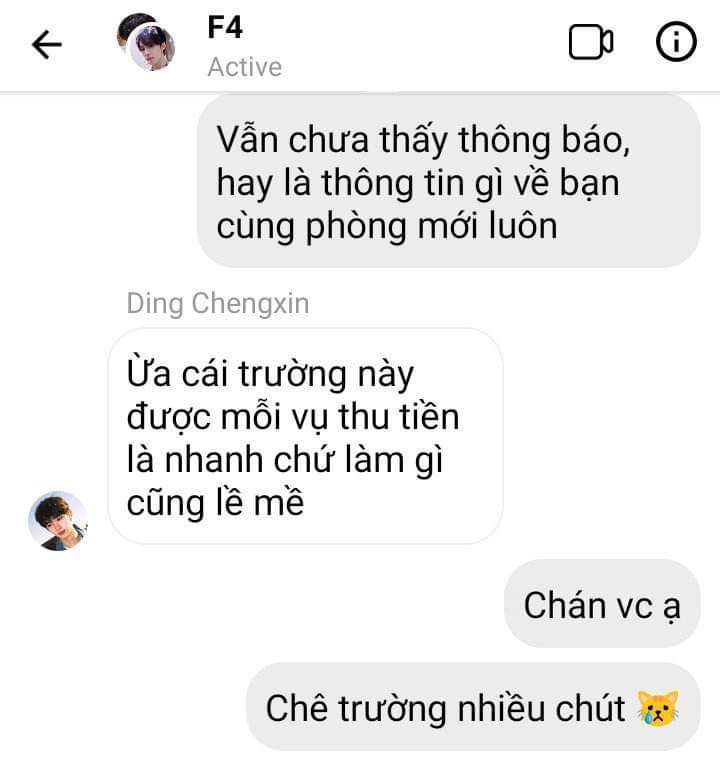Tap Ding Chengxin's avatar beside his message
This screenshot has width=720, height=764.
(x=58, y=521)
